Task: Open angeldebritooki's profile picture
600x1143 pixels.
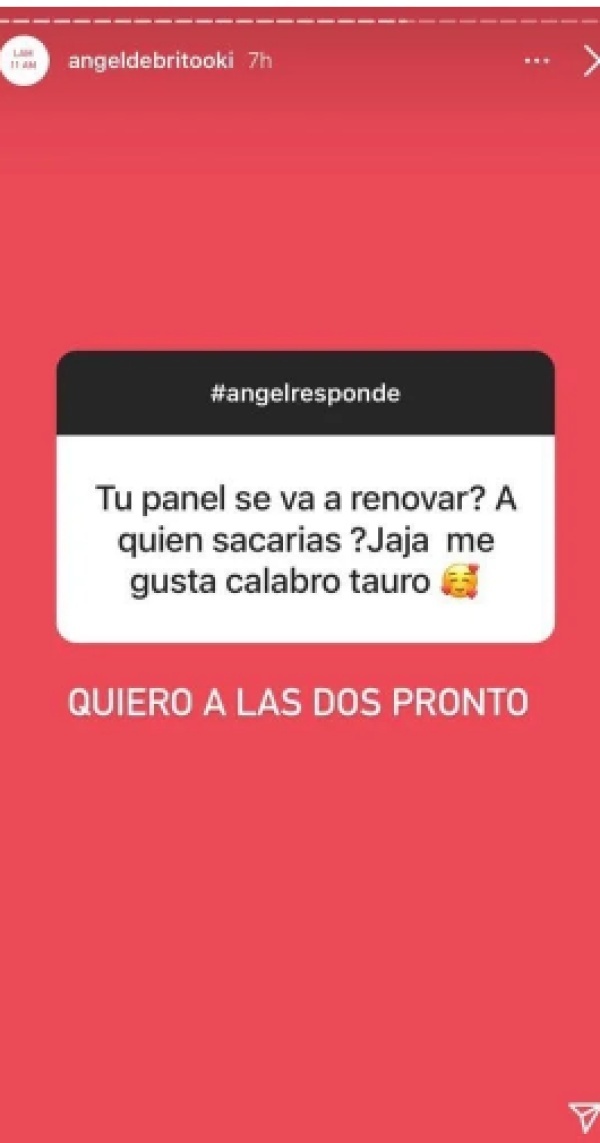Action: coord(23,61)
